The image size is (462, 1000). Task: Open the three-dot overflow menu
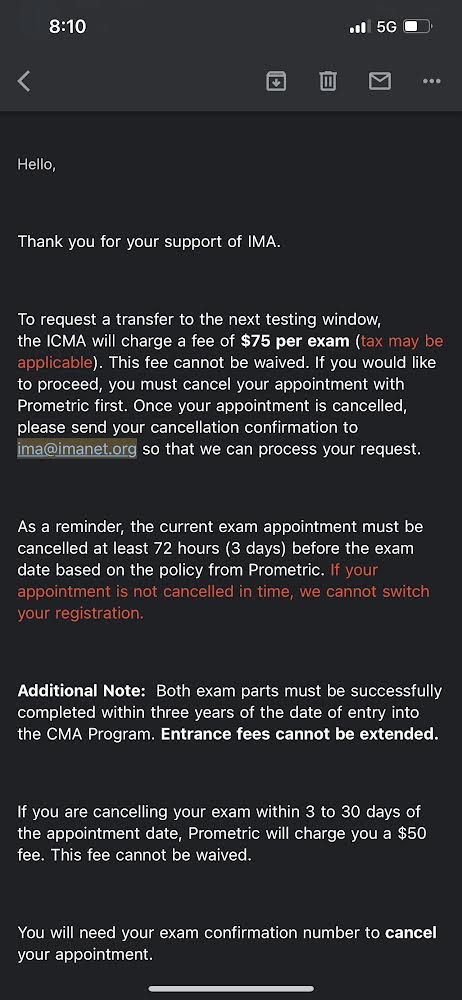click(x=432, y=81)
